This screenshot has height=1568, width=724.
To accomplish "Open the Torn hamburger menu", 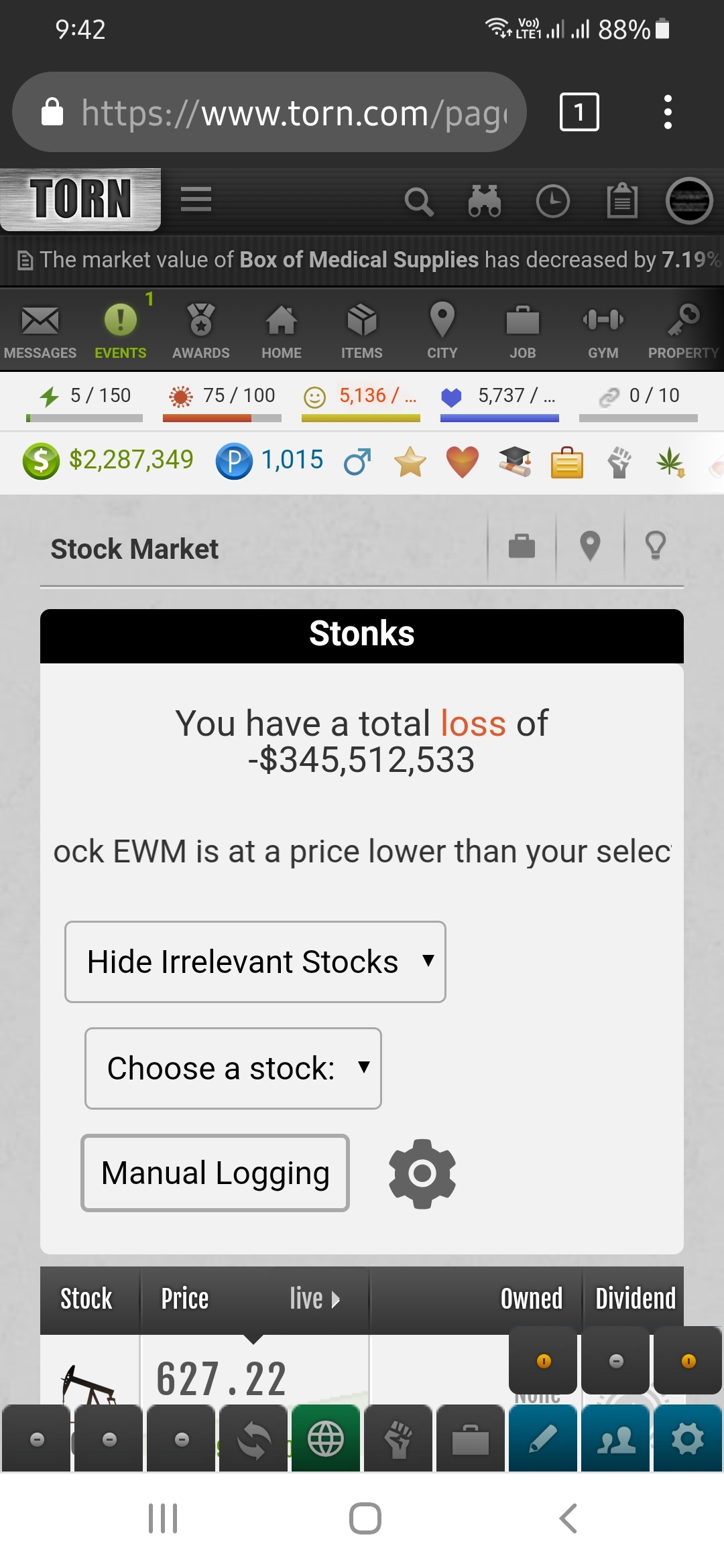I will point(196,200).
